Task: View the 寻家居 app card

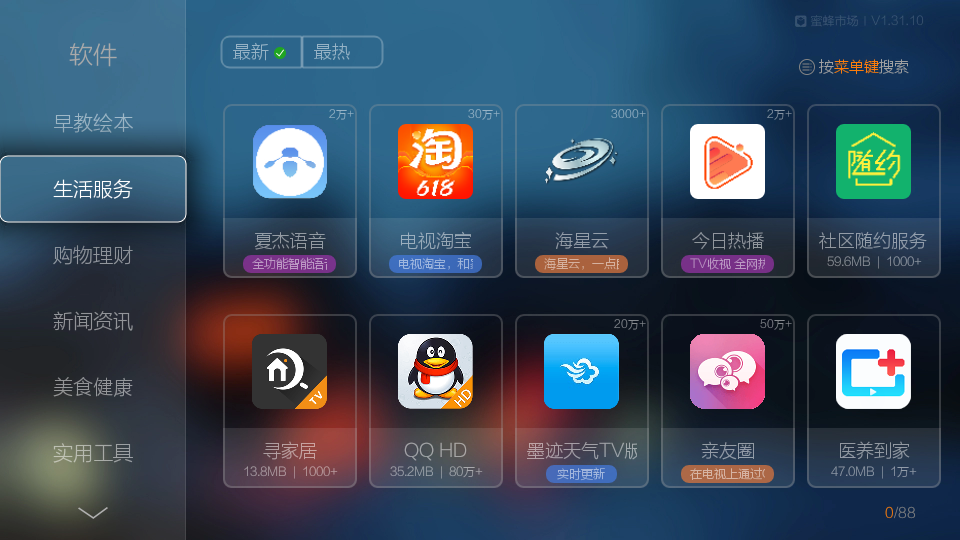Action: click(x=290, y=400)
